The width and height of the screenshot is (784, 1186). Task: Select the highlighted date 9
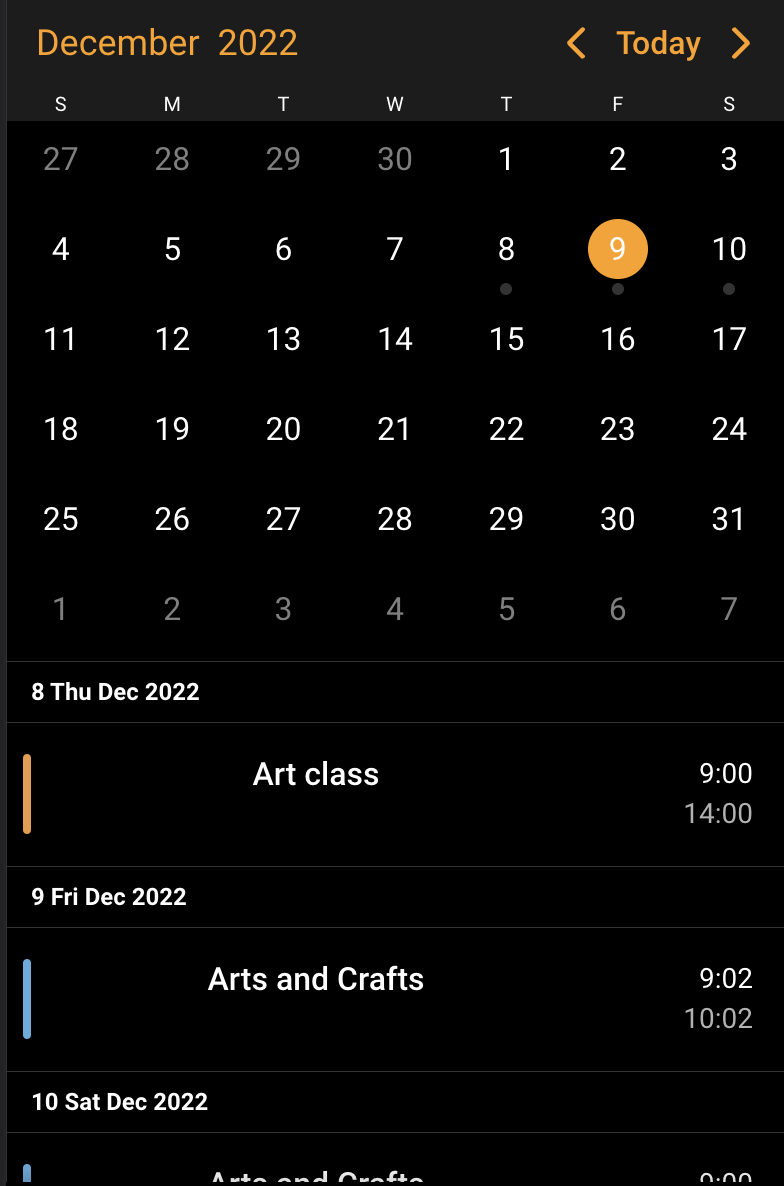click(617, 249)
